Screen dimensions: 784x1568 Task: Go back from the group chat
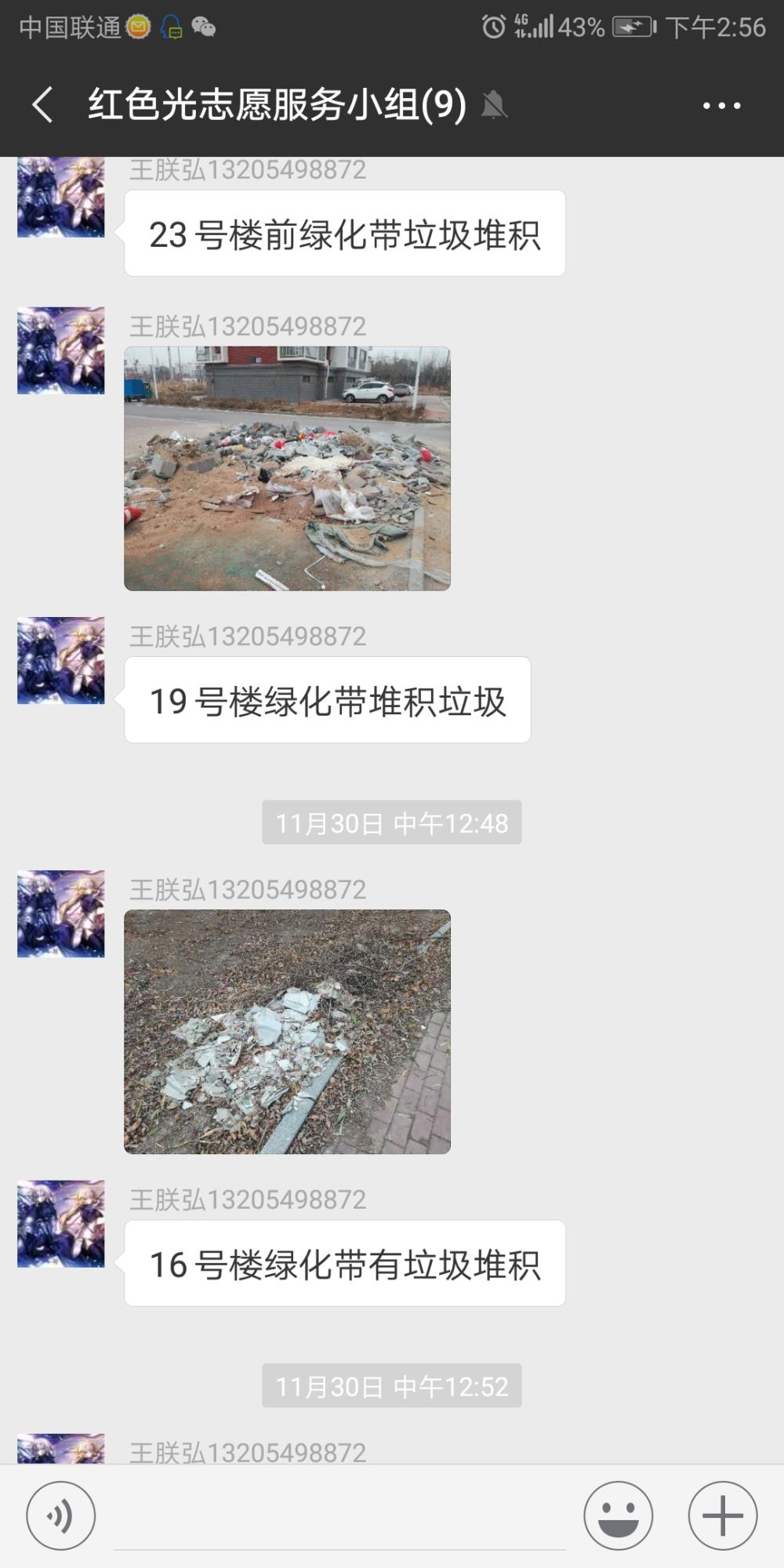tap(42, 104)
